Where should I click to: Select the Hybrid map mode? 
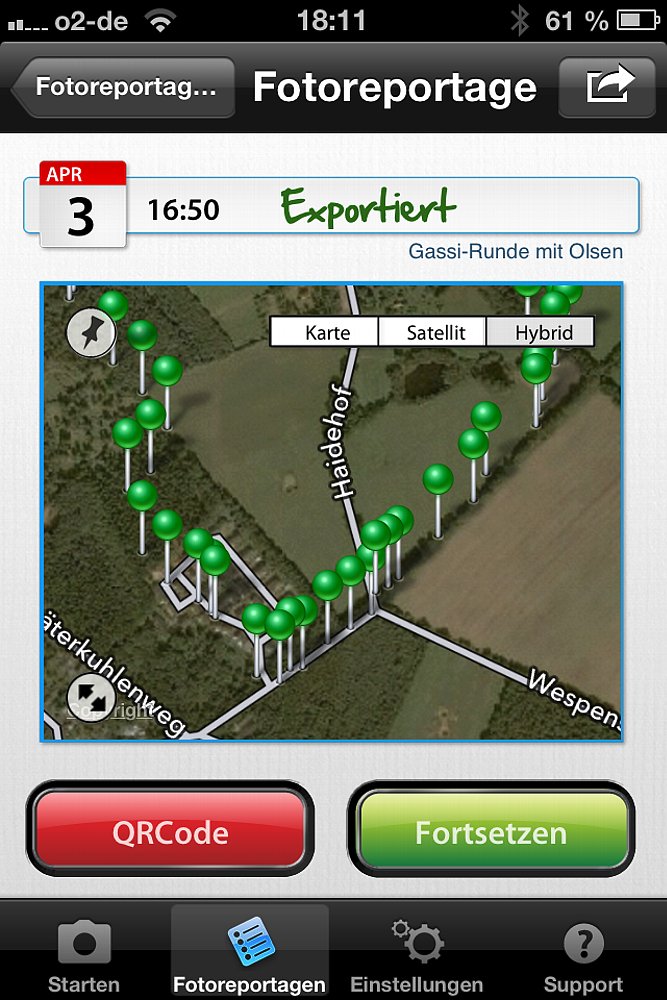point(543,332)
